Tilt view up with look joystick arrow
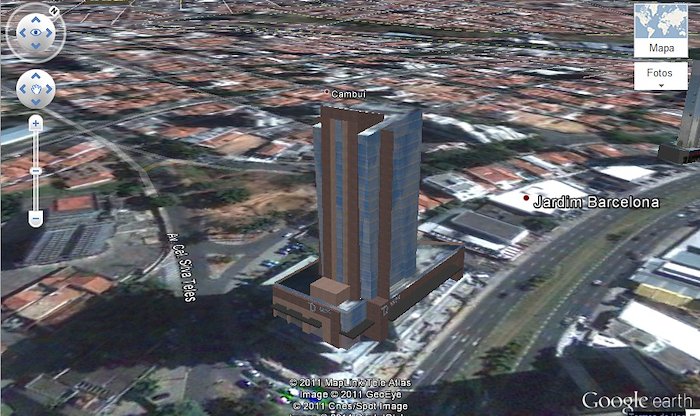This screenshot has height=416, width=700. pos(36,18)
